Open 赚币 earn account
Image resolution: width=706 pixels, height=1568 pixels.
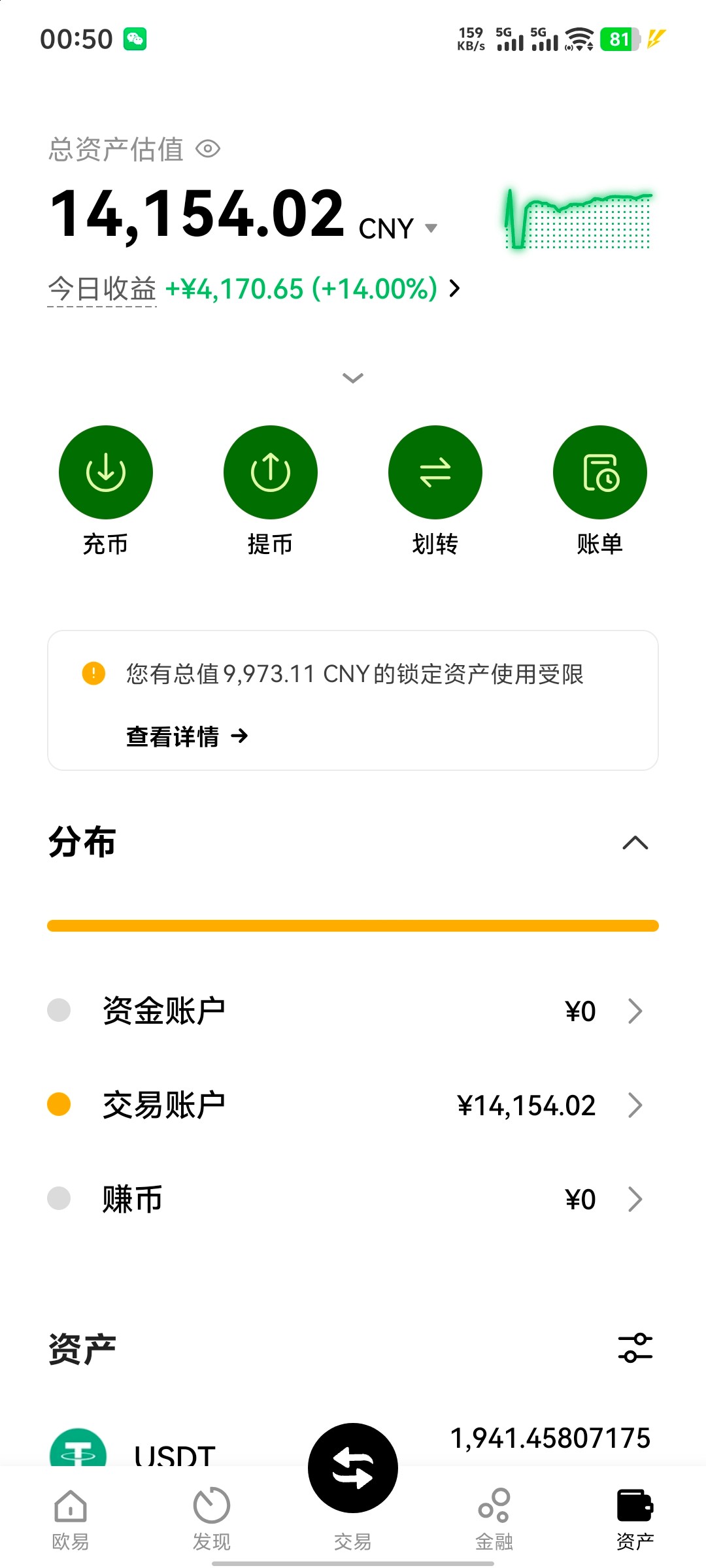[353, 1199]
